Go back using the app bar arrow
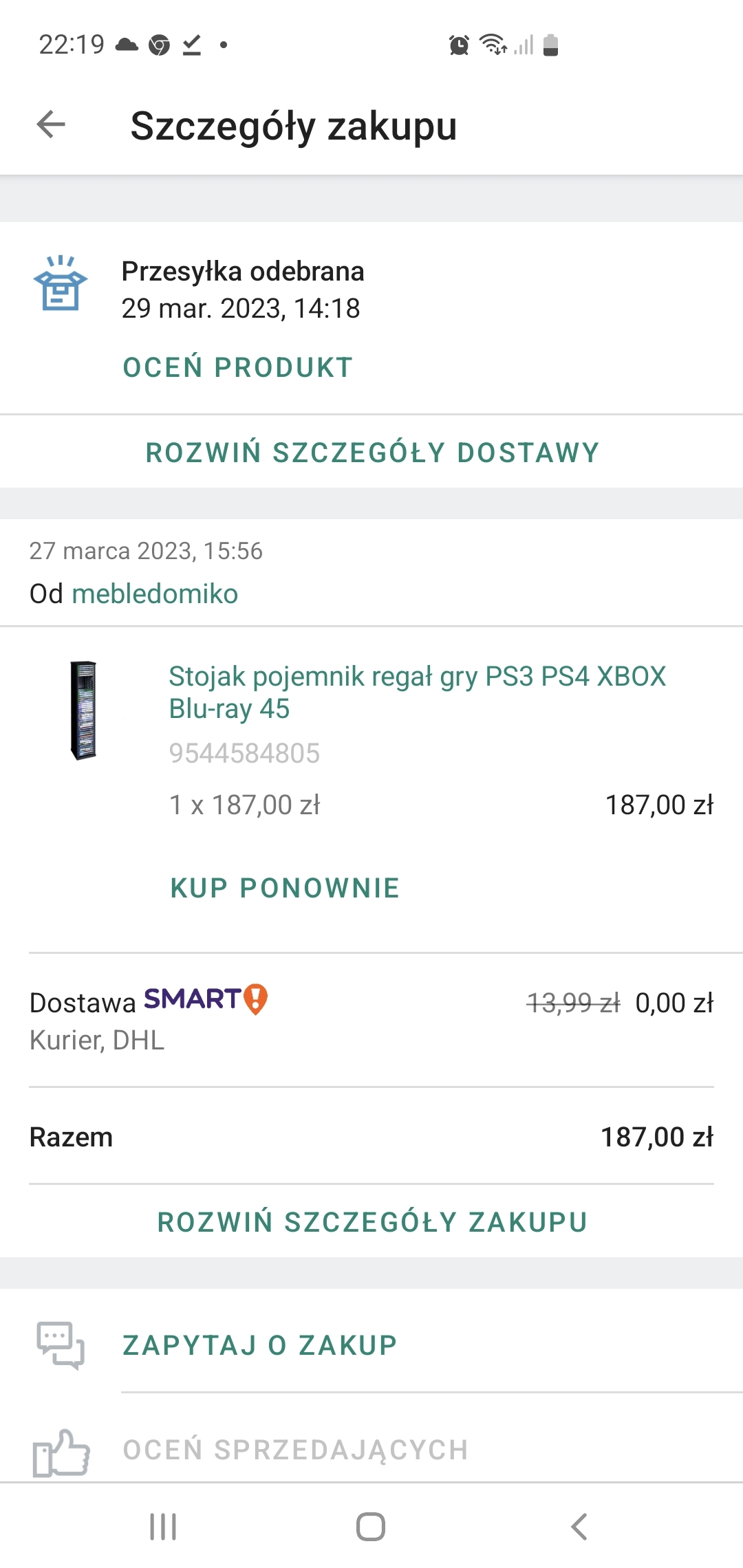The height and width of the screenshot is (1568, 743). tap(51, 125)
